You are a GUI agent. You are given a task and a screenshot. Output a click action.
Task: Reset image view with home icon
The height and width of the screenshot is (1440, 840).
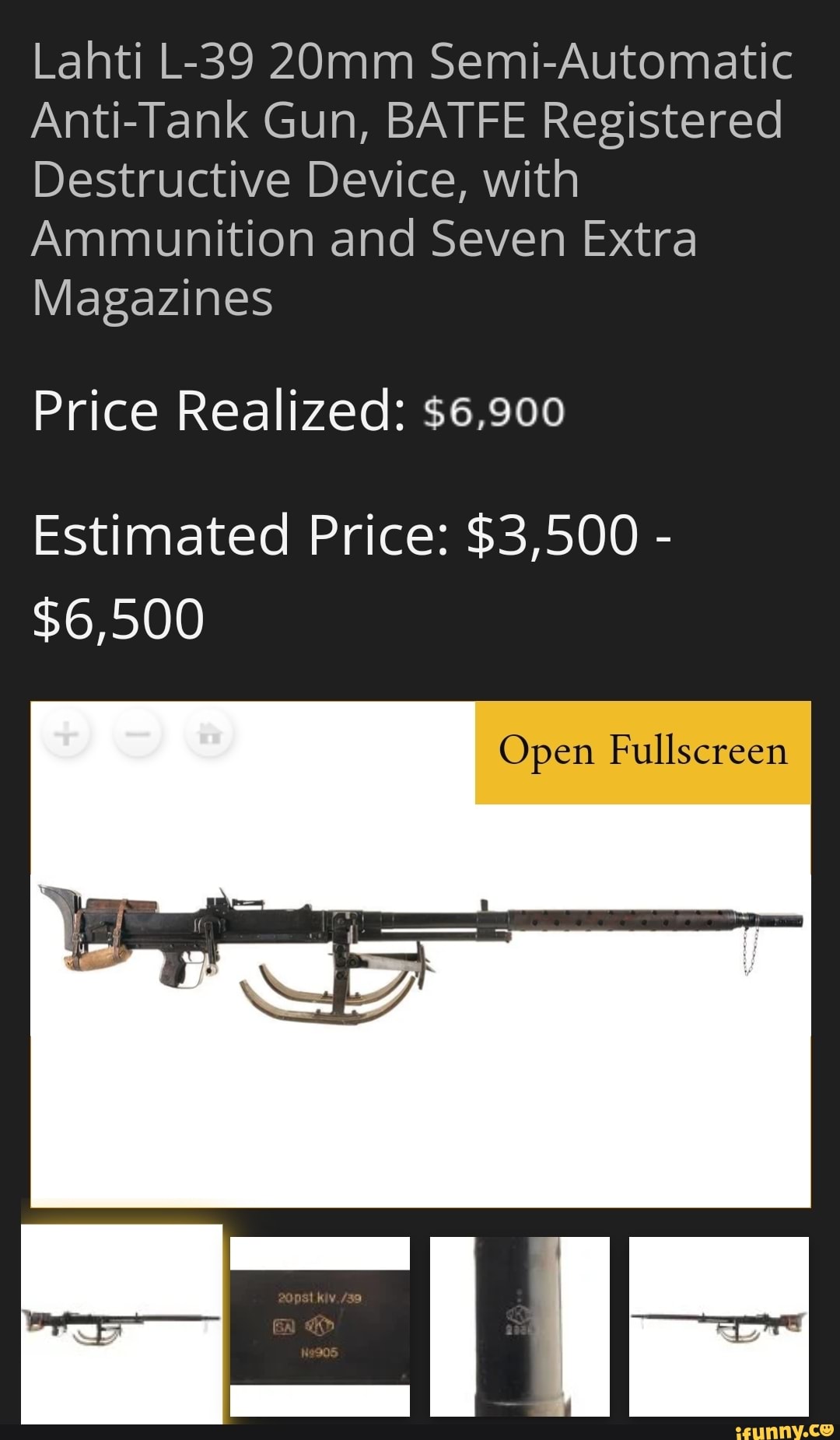point(208,734)
